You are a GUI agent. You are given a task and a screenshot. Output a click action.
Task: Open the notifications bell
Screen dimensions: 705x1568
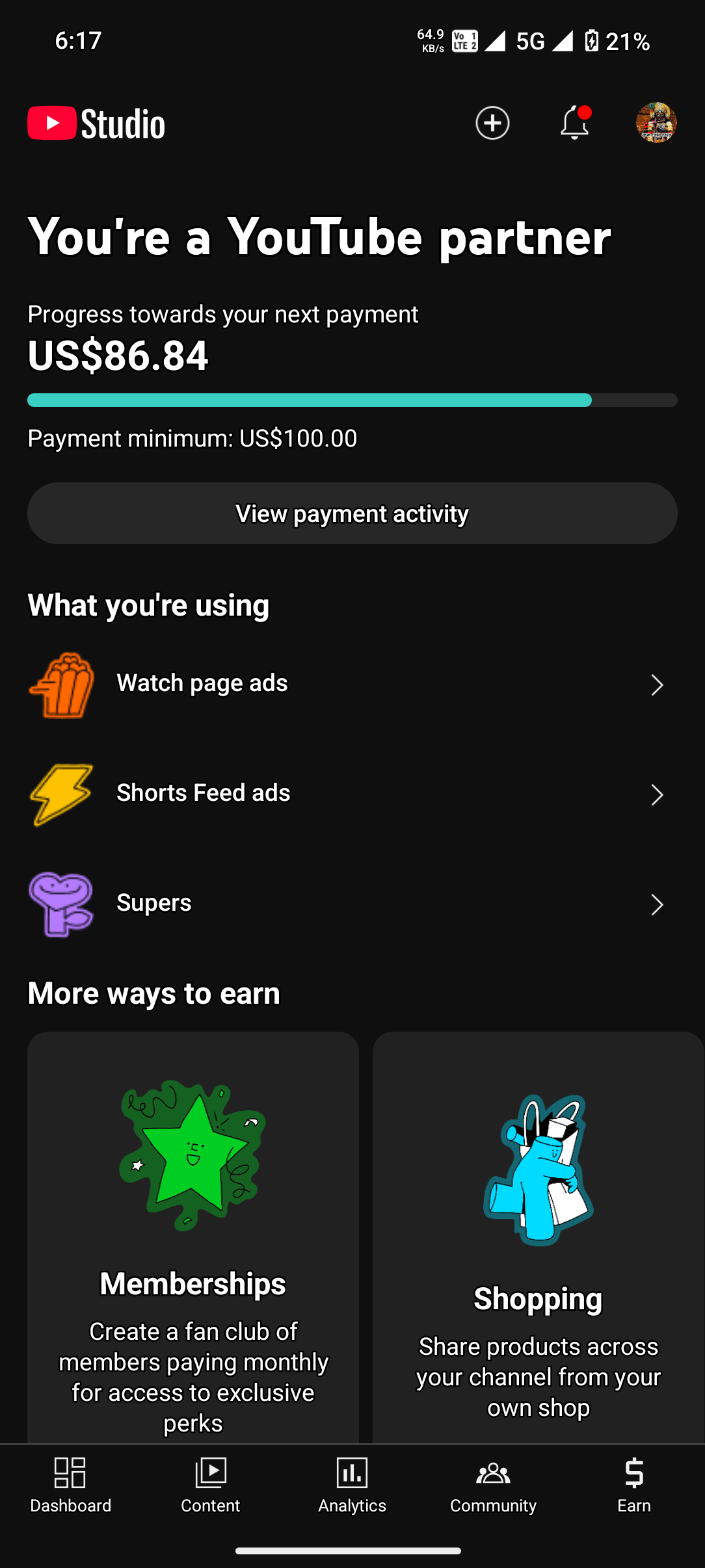[x=574, y=123]
